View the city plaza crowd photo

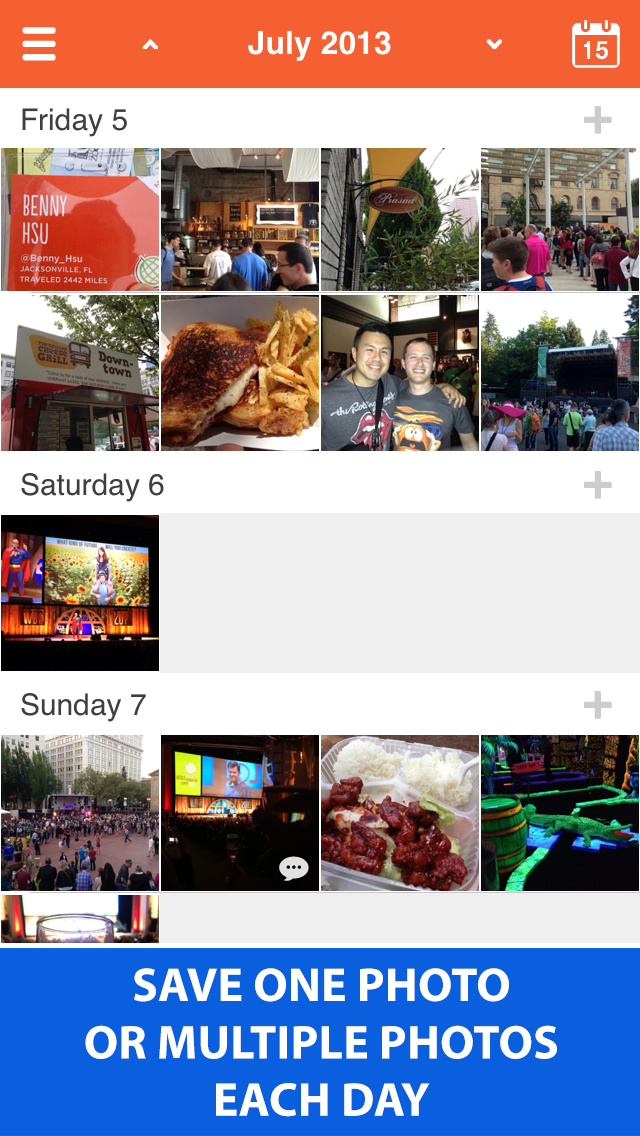click(x=80, y=812)
